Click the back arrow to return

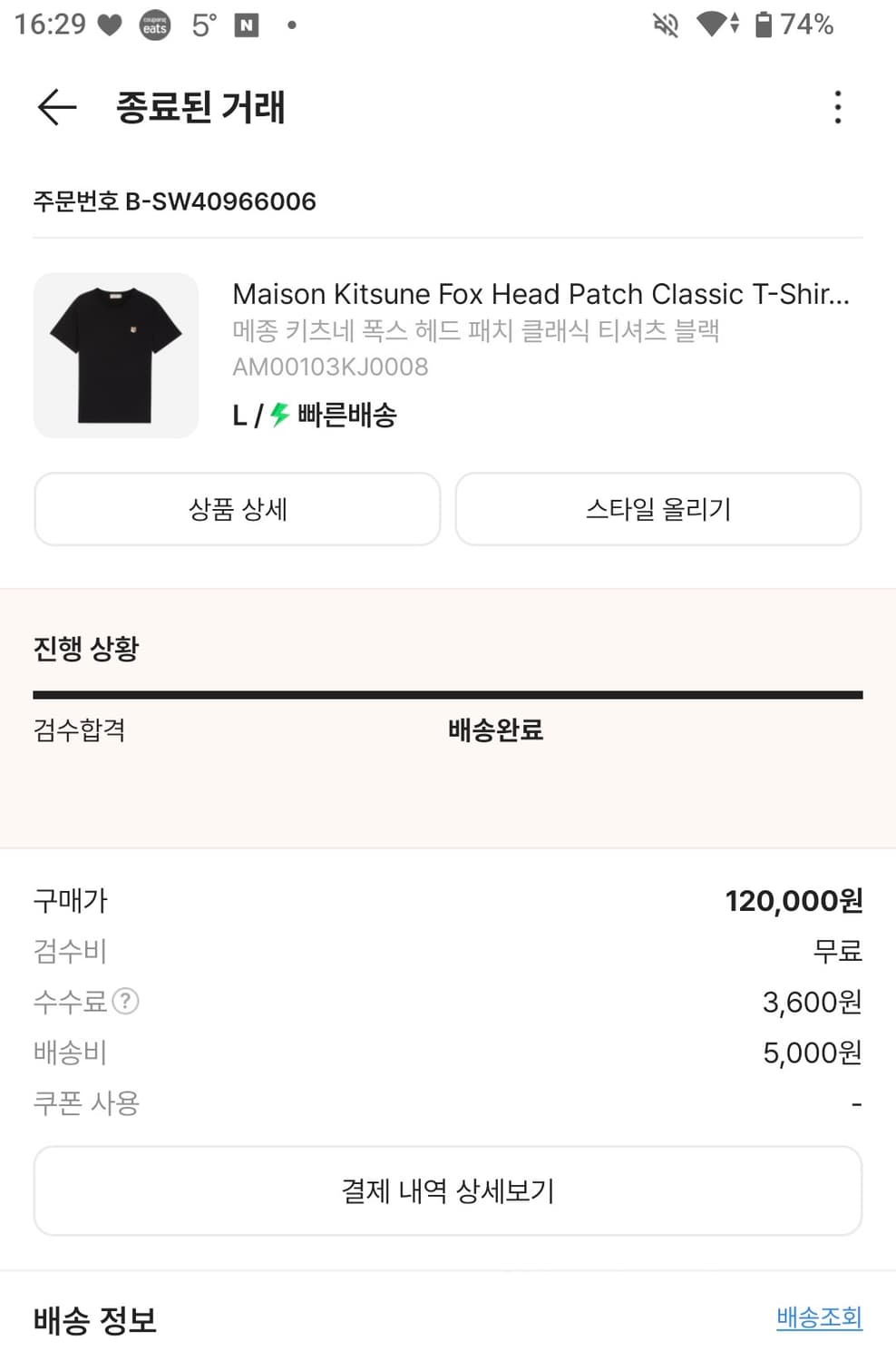(54, 107)
